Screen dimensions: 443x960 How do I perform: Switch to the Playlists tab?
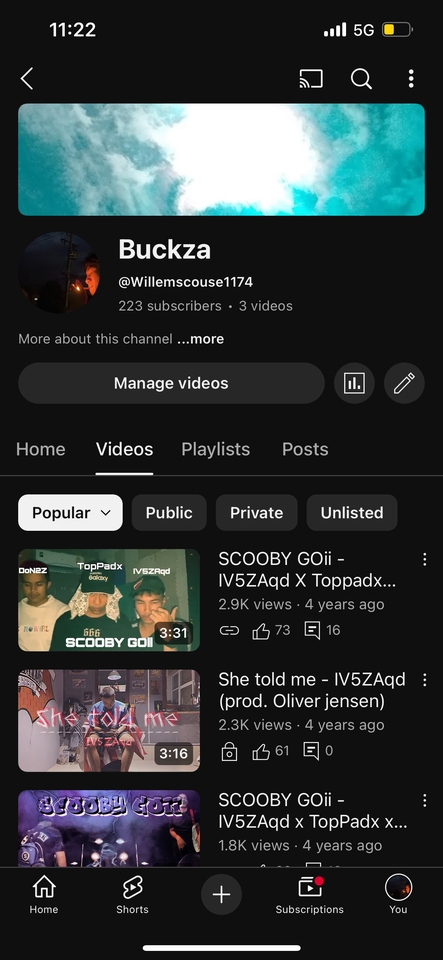pyautogui.click(x=216, y=449)
